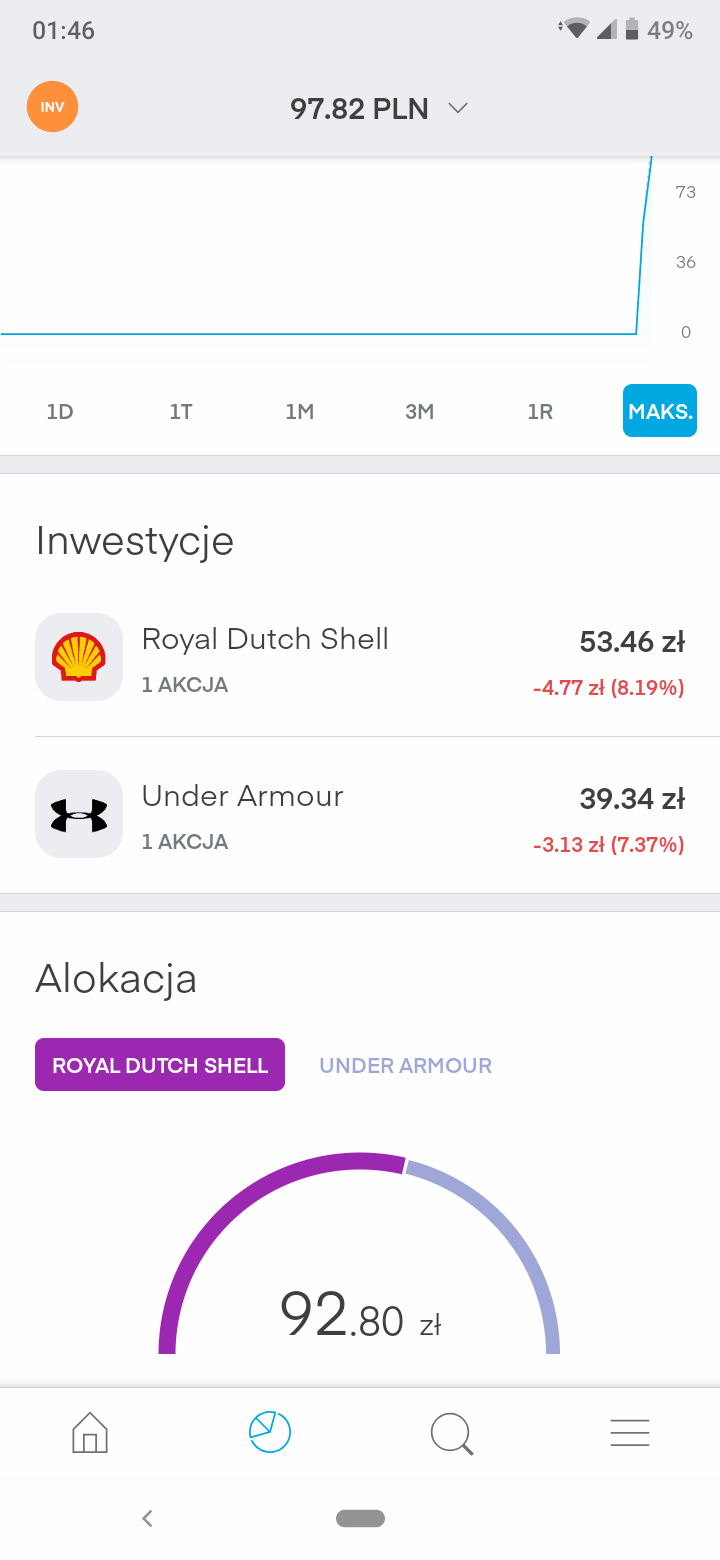Viewport: 720px width, 1560px height.
Task: Tap the system home pill
Action: tap(361, 1518)
